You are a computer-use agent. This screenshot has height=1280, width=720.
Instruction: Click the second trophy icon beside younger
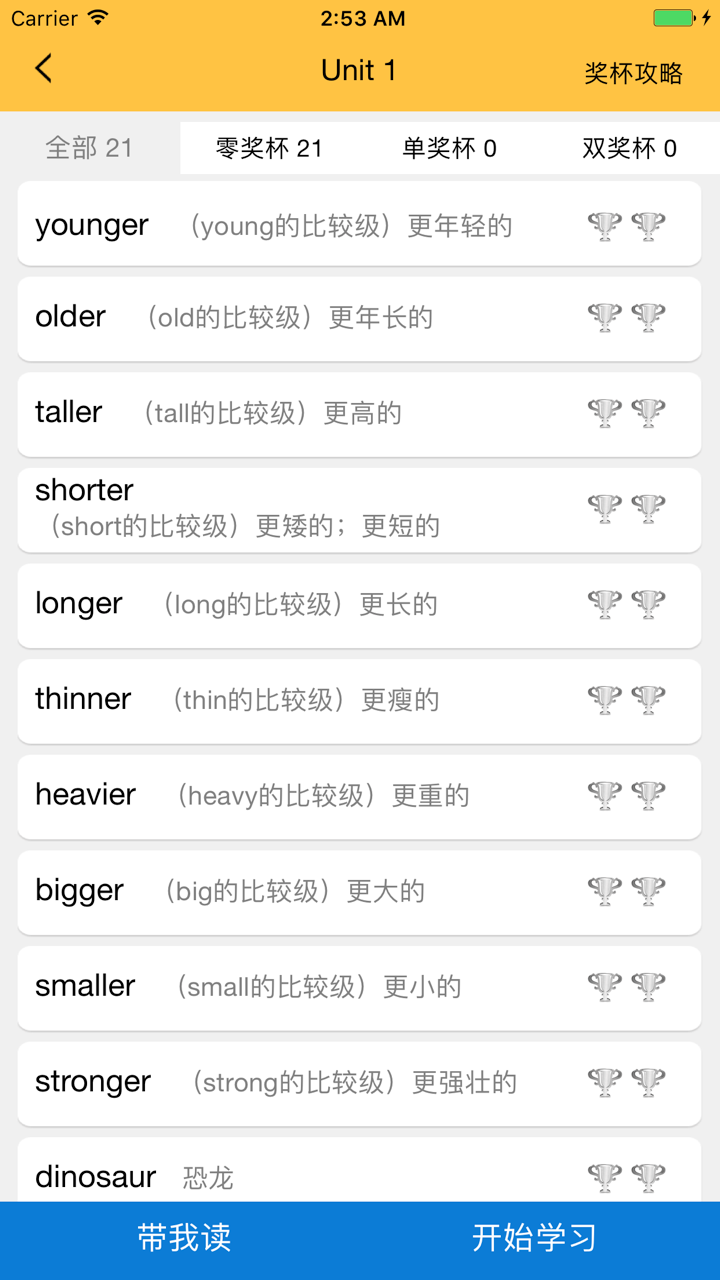[x=648, y=226]
